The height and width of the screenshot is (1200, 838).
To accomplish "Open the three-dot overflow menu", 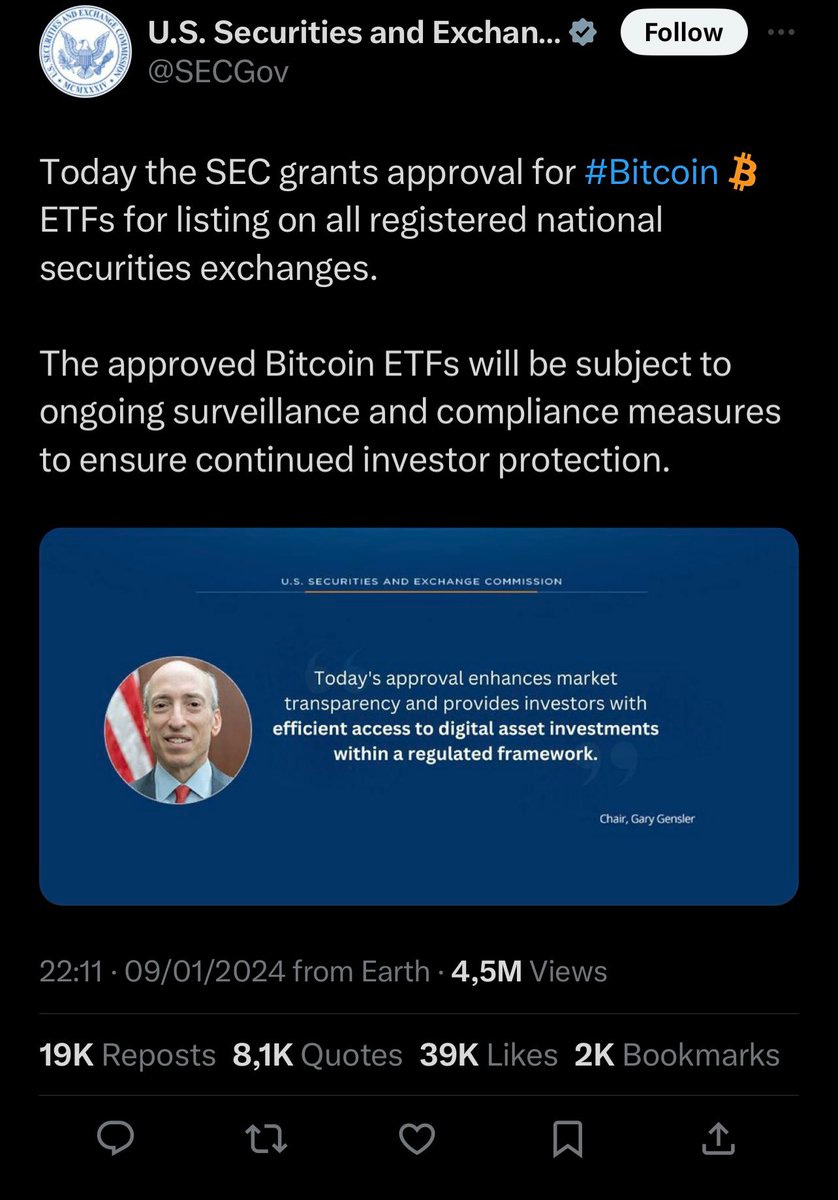I will [x=783, y=32].
